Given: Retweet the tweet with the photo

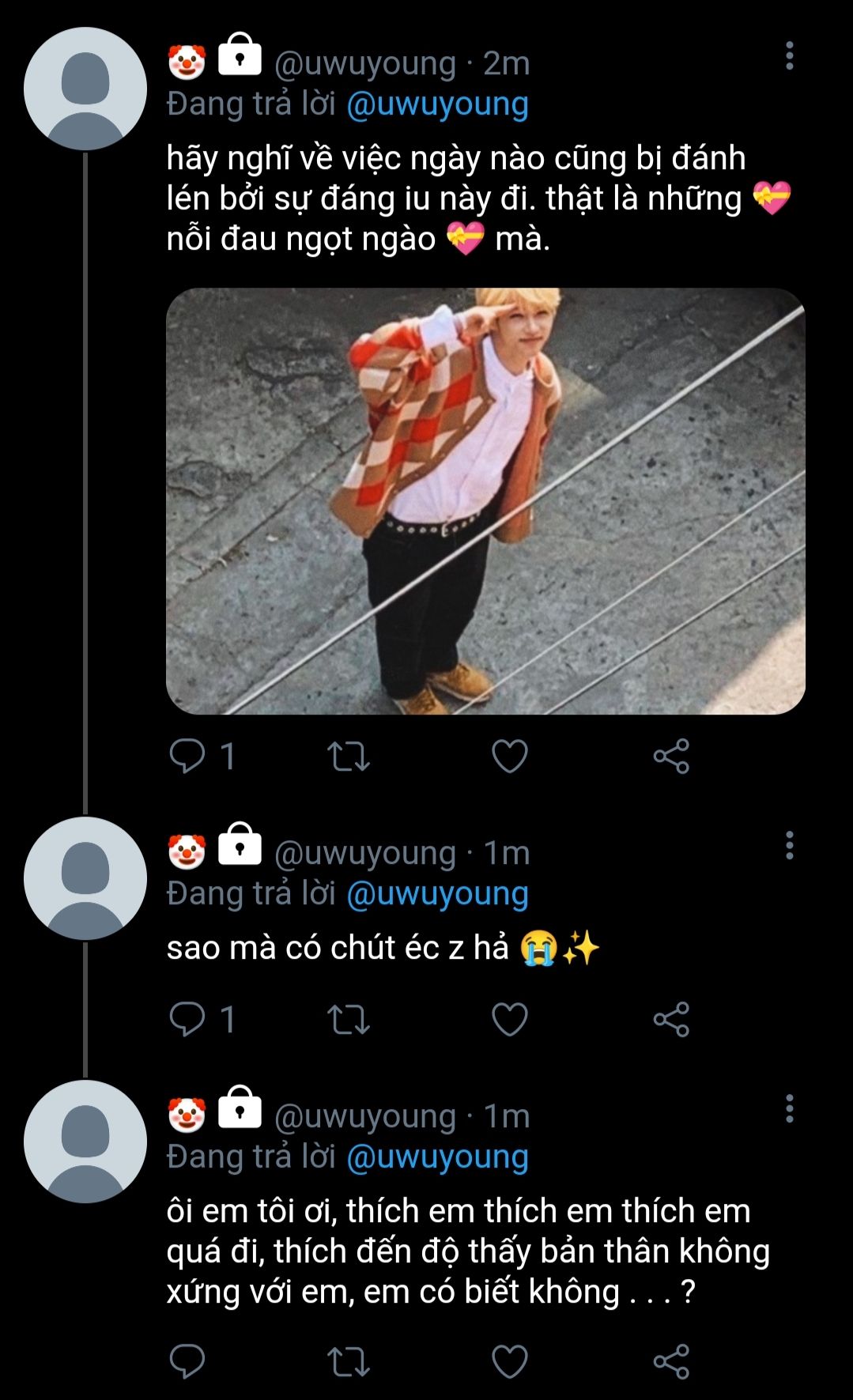Looking at the screenshot, I should (349, 757).
